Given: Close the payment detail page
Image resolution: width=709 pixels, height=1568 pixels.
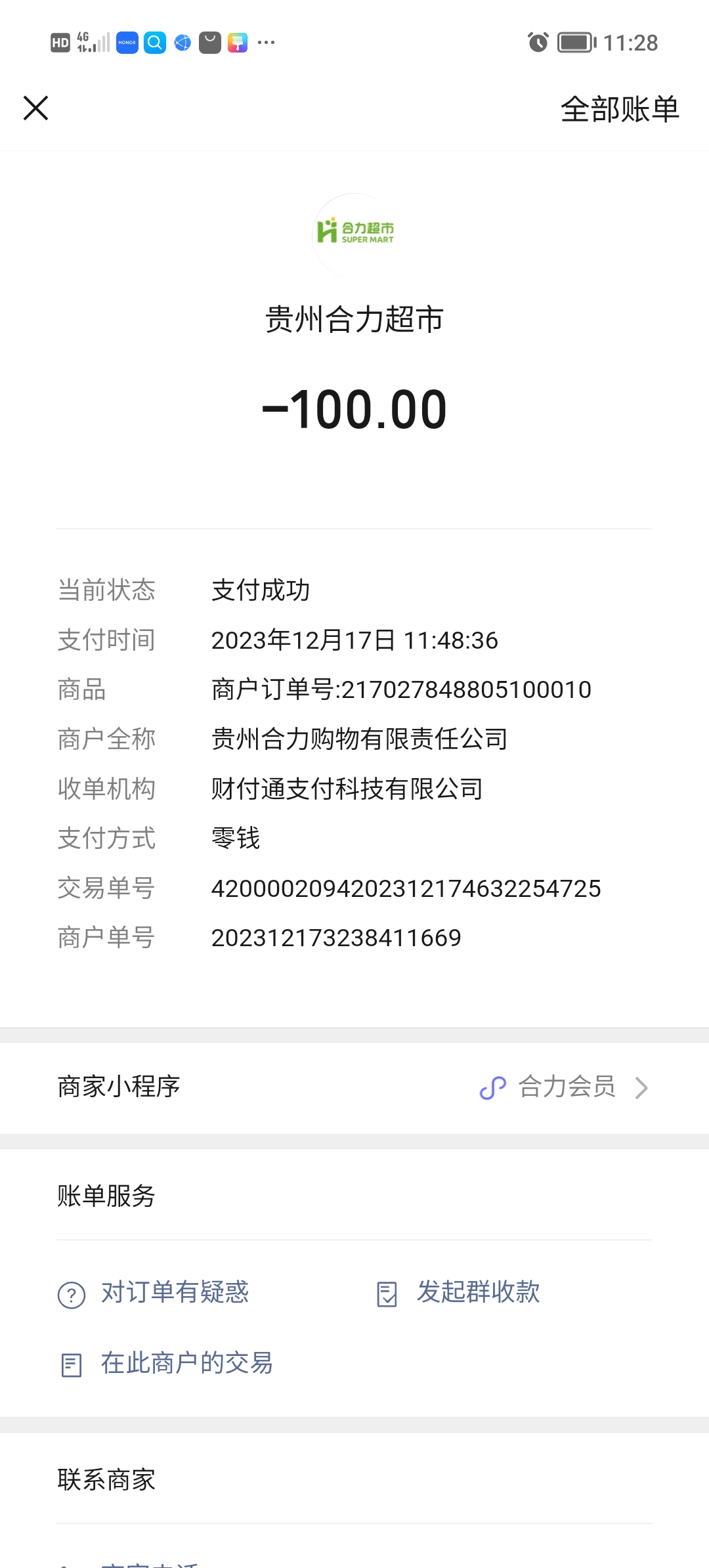Looking at the screenshot, I should 36,108.
